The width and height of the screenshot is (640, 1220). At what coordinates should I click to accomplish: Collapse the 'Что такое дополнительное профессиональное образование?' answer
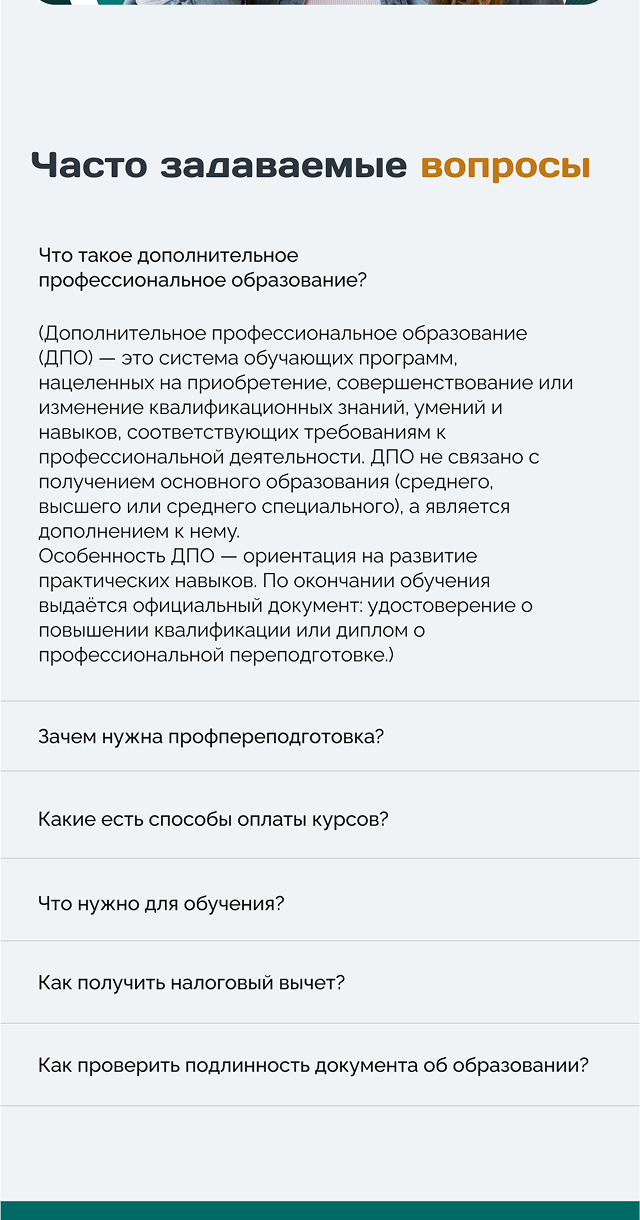[202, 268]
